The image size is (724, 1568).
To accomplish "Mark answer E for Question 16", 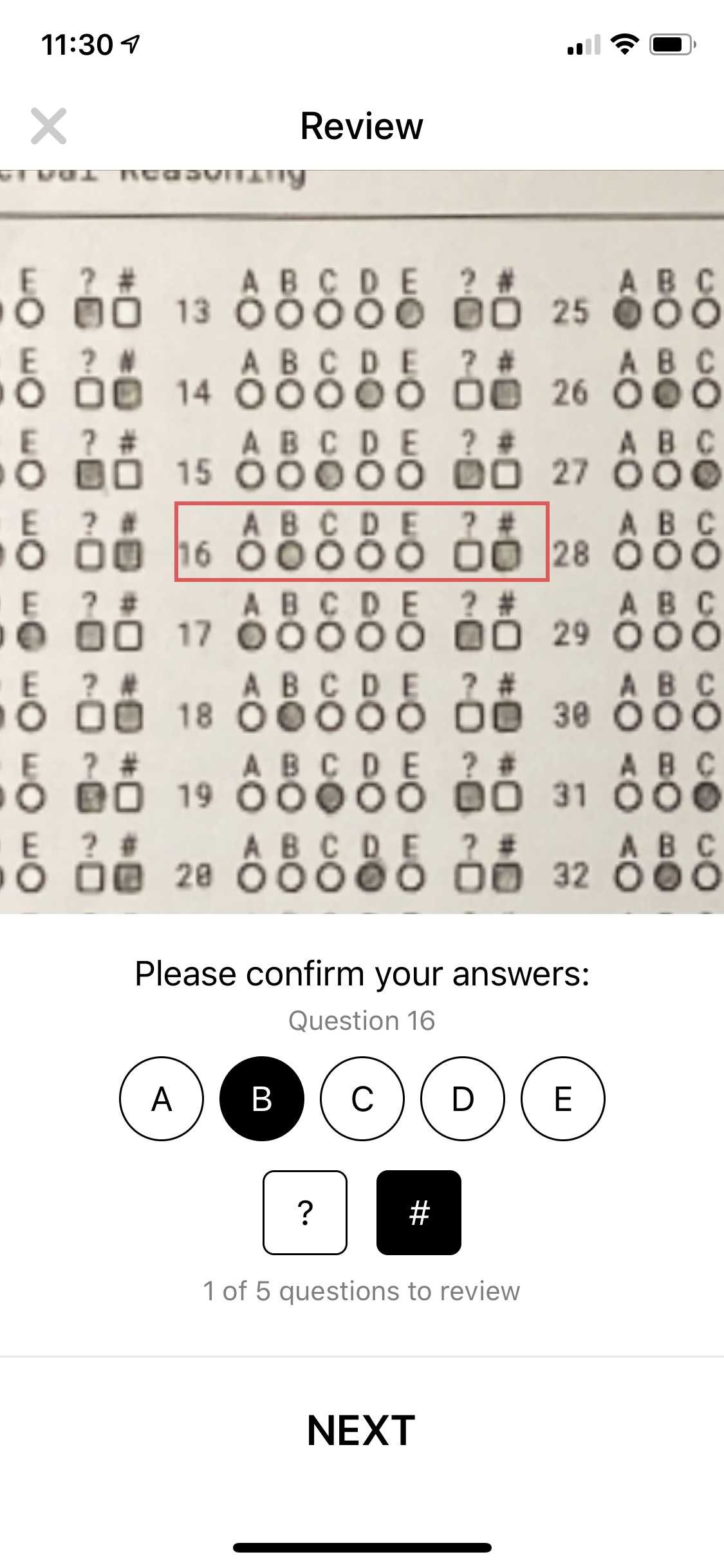I will coord(563,1099).
